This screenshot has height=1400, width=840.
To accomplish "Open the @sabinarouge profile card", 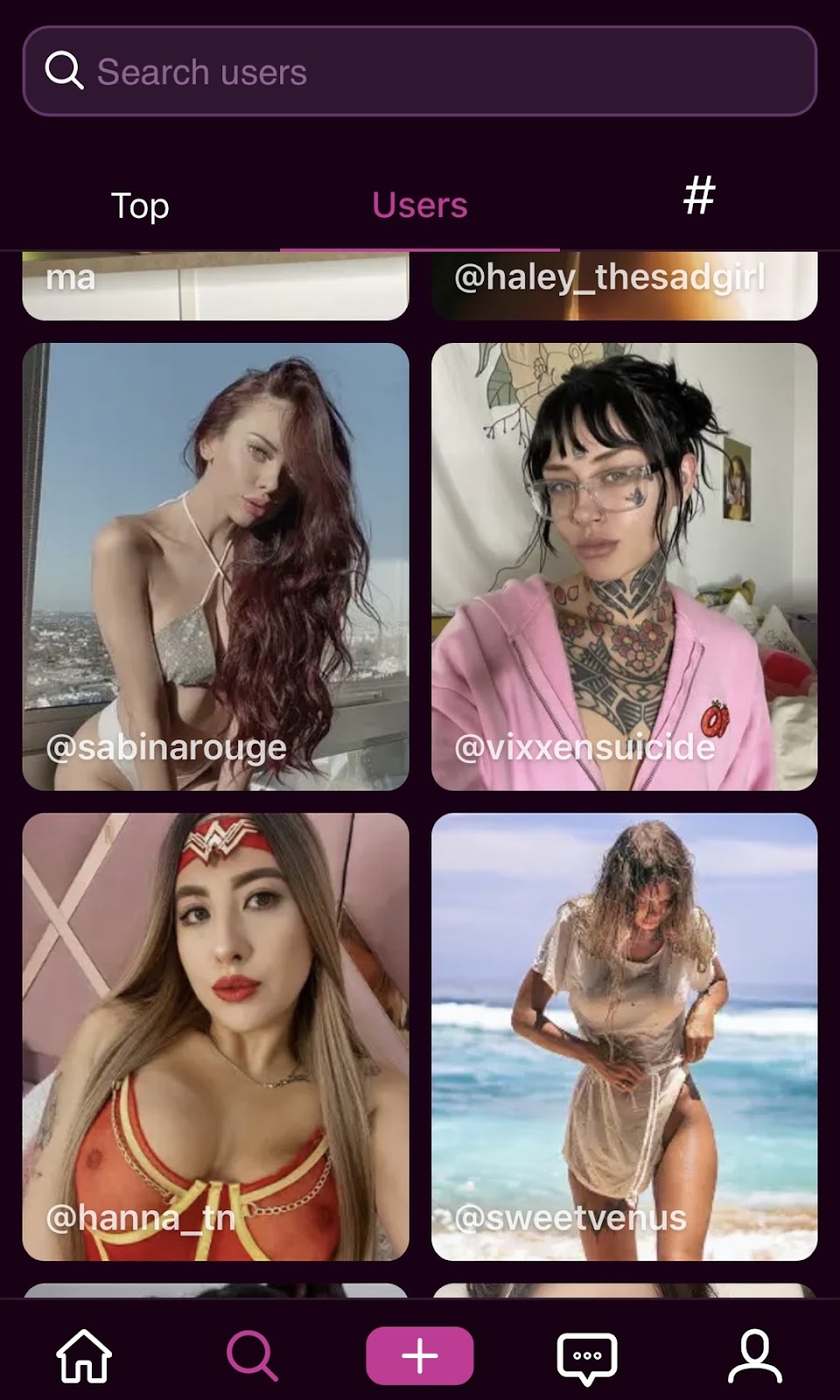I will pos(215,566).
